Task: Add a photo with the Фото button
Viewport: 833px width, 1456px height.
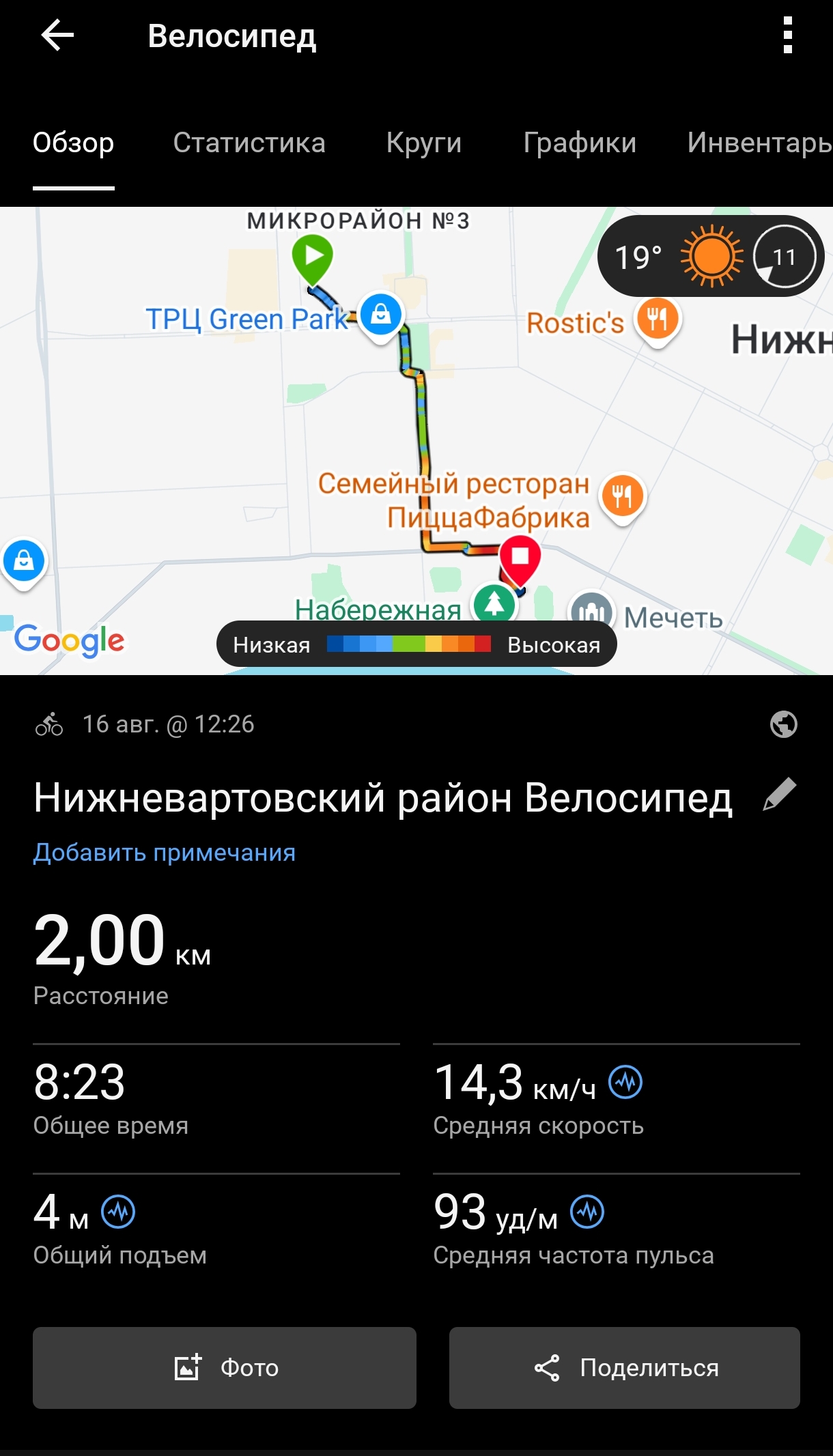Action: click(x=225, y=1367)
